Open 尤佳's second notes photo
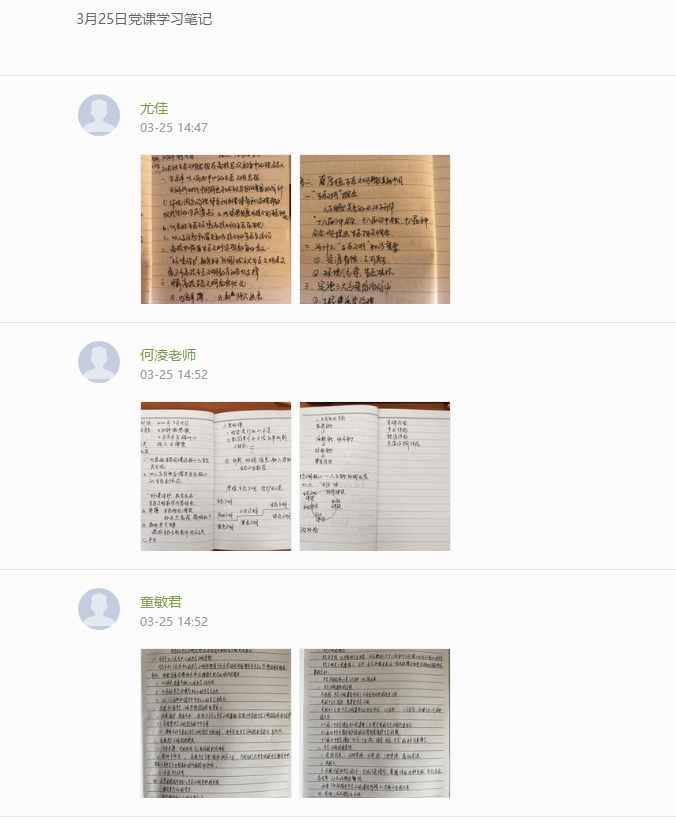The width and height of the screenshot is (676, 826). pos(375,229)
